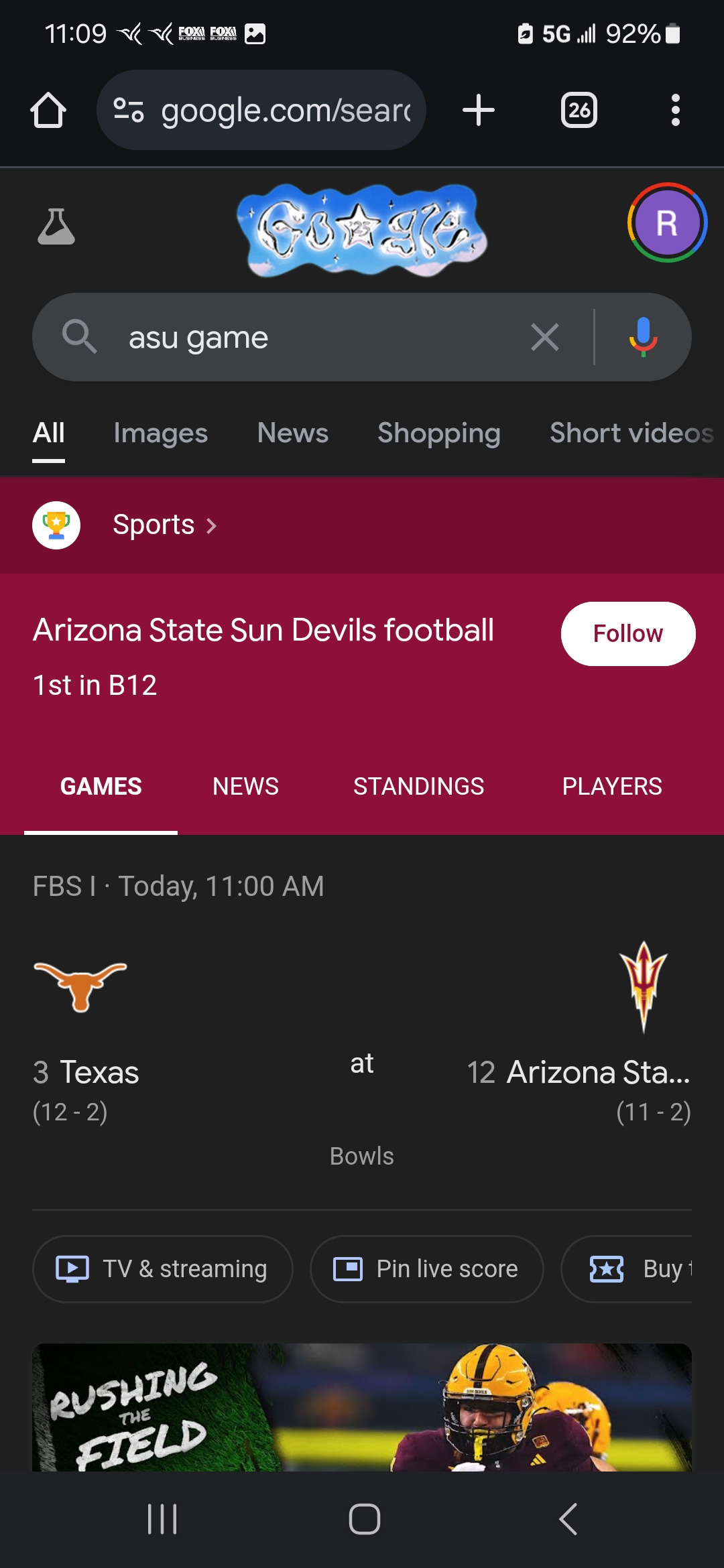The width and height of the screenshot is (724, 1568).
Task: Open the Chrome overflow menu
Action: 675,110
